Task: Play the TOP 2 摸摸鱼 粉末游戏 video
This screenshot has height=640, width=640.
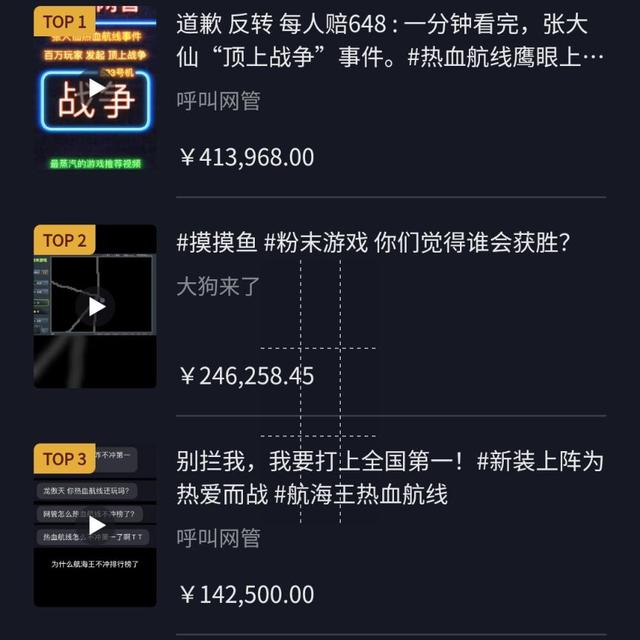Action: [x=96, y=306]
